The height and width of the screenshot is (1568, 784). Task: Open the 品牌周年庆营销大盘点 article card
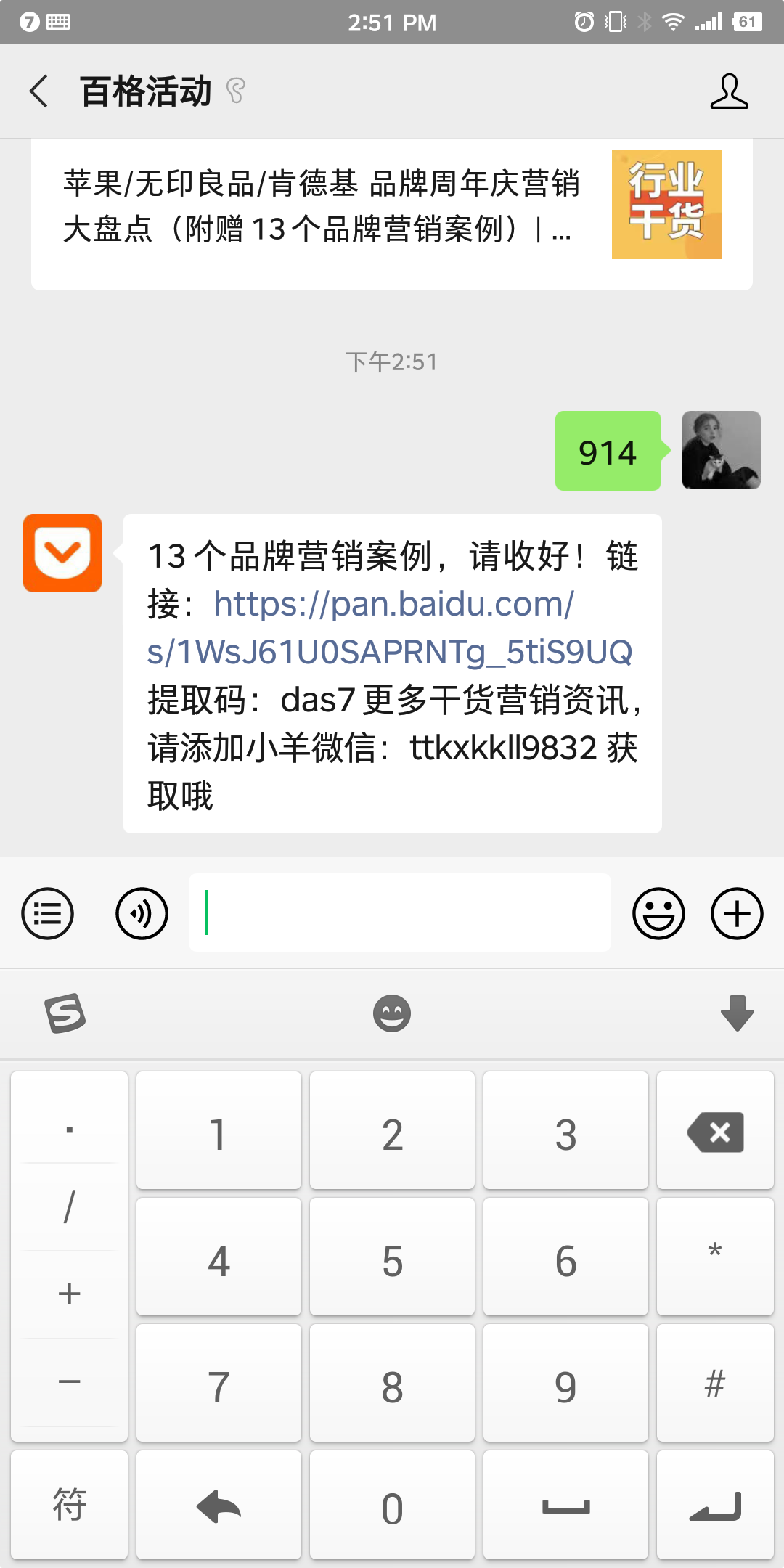click(x=392, y=214)
